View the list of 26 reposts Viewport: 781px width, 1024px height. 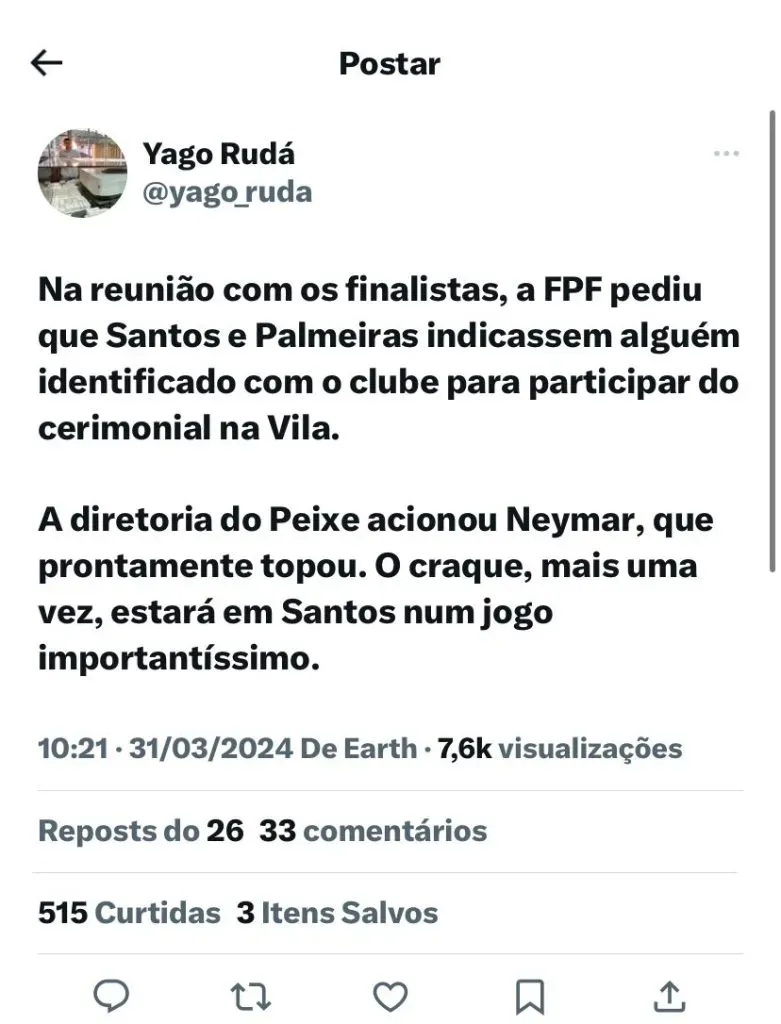[140, 830]
